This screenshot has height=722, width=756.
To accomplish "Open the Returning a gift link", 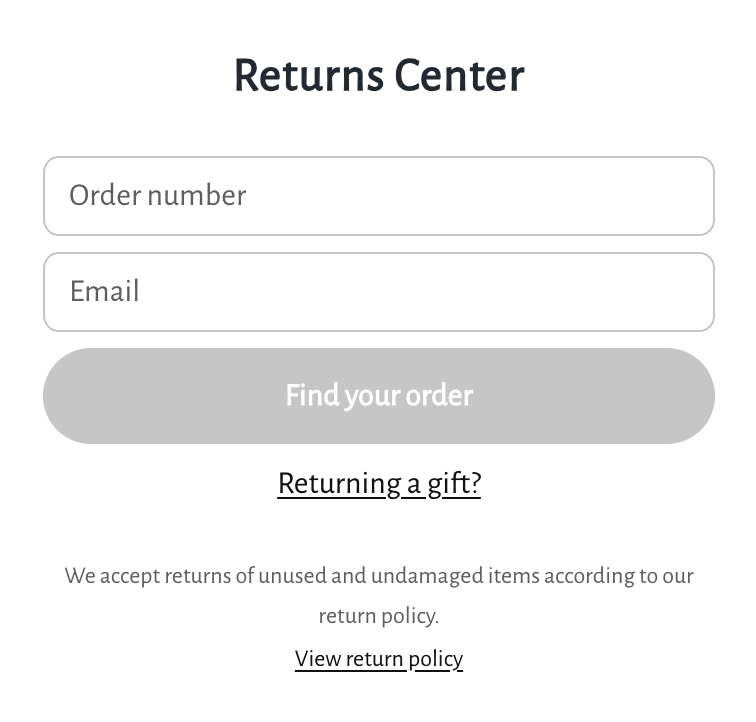I will [379, 484].
